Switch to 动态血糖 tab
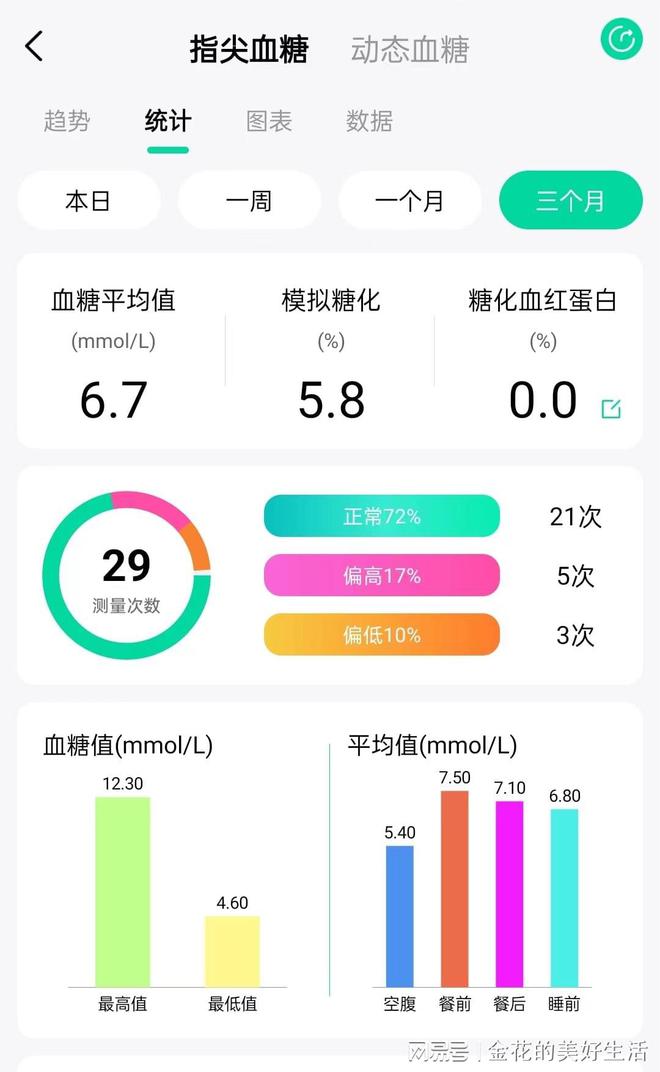660x1072 pixels. tap(410, 49)
